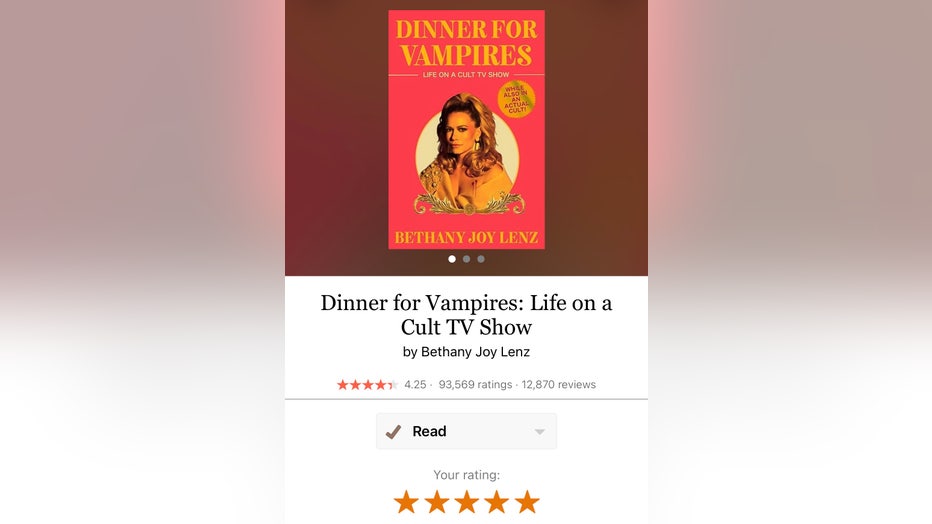
Task: Enlarge the Dinner for Vampires book cover
Action: point(466,129)
